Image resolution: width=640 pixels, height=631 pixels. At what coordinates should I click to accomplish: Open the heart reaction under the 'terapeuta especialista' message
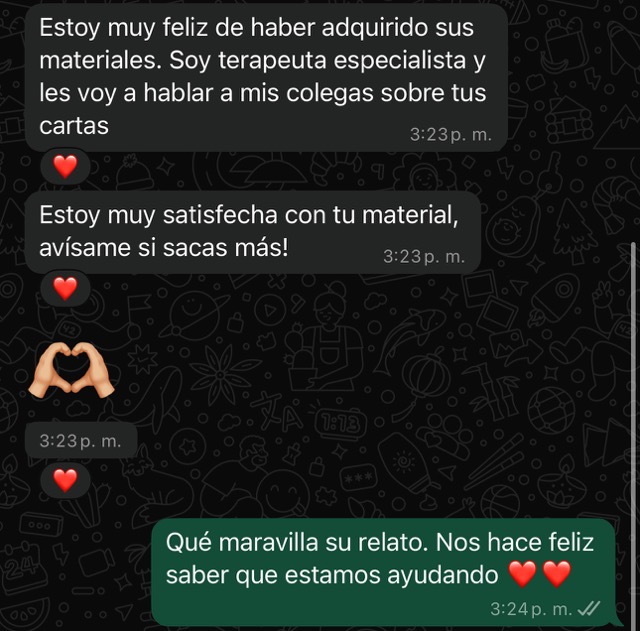pos(65,167)
